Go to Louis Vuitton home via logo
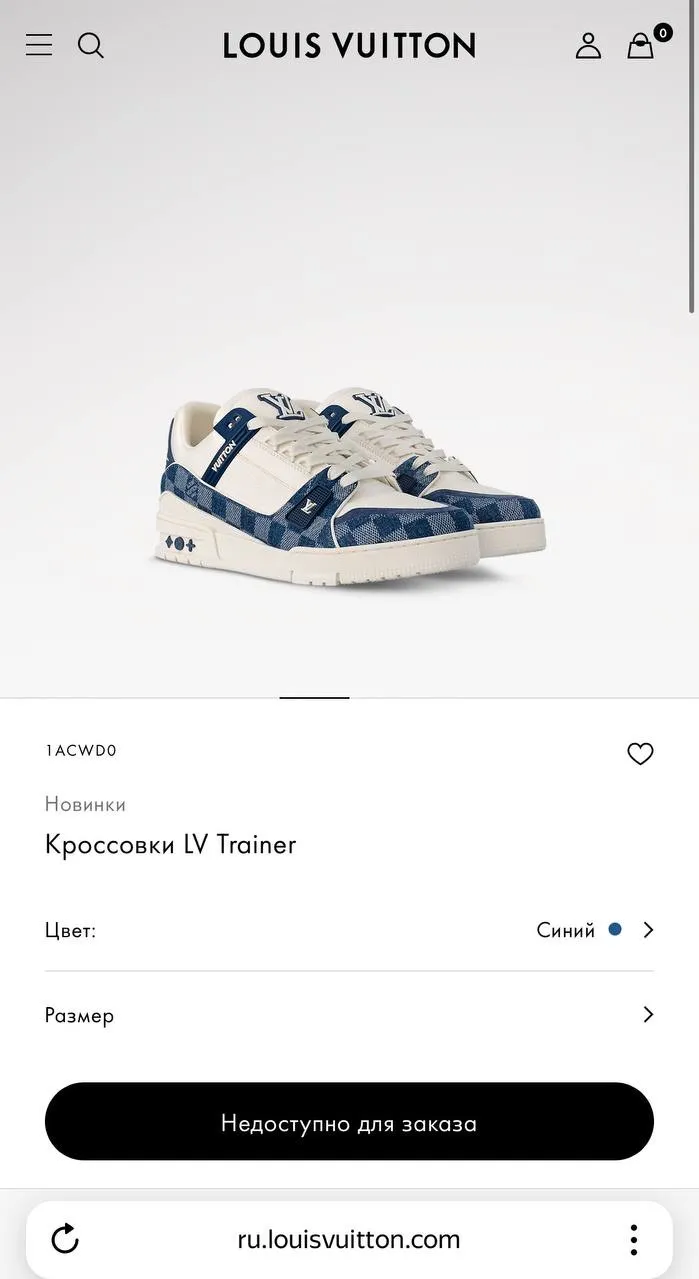 (349, 45)
